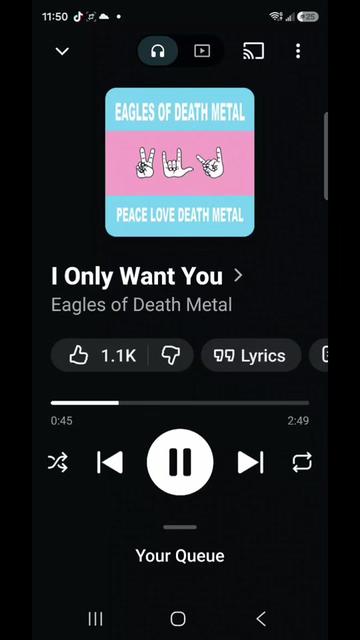Tap the progress bar to seek
This screenshot has height=640, width=360.
180,403
